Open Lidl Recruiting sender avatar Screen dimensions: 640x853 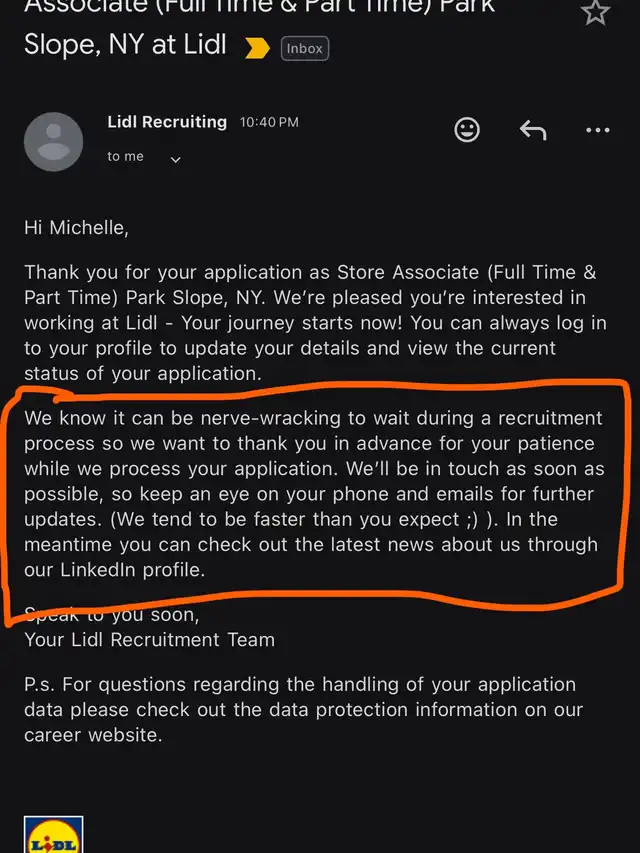[x=53, y=141]
